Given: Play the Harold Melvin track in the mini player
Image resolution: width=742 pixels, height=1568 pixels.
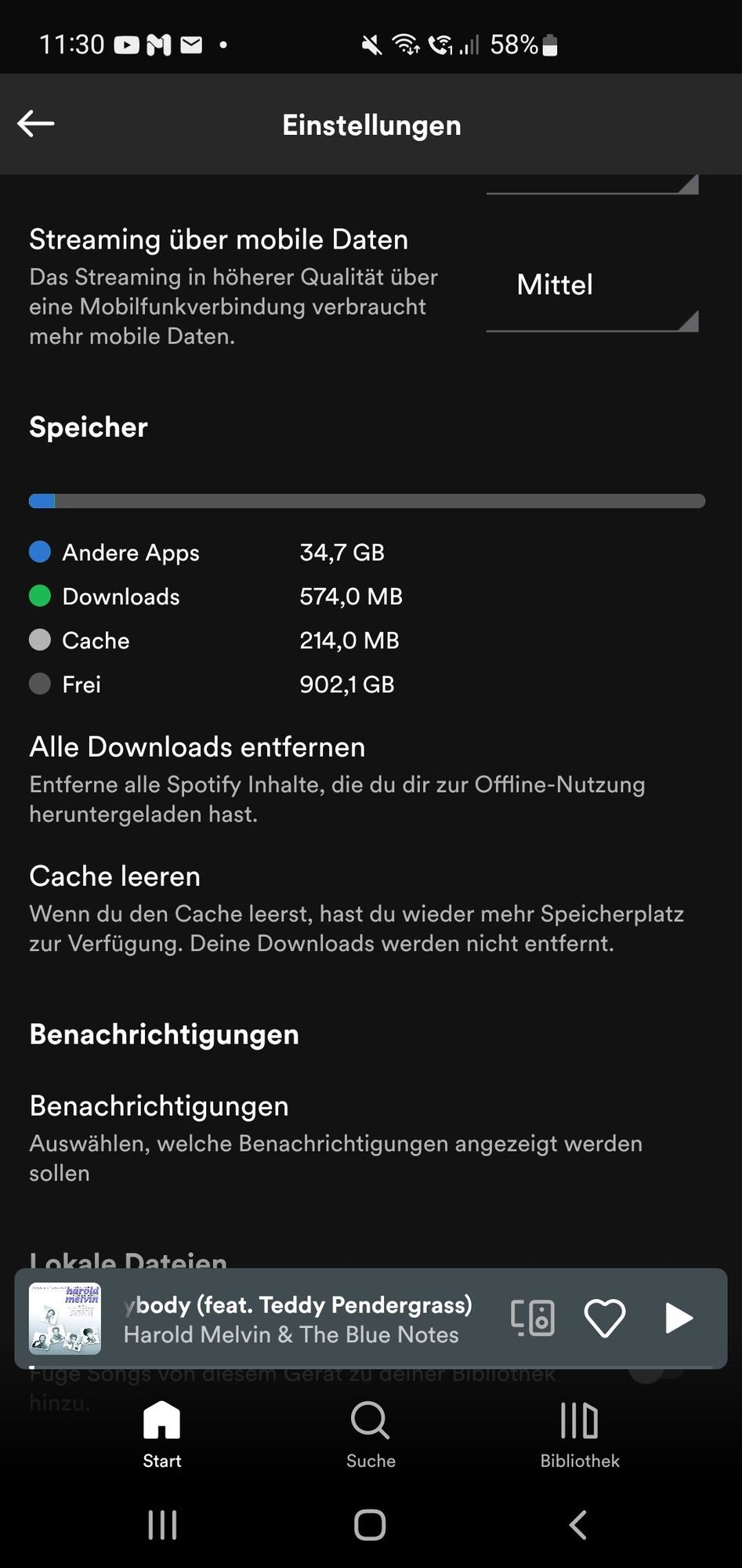Looking at the screenshot, I should (x=679, y=1318).
